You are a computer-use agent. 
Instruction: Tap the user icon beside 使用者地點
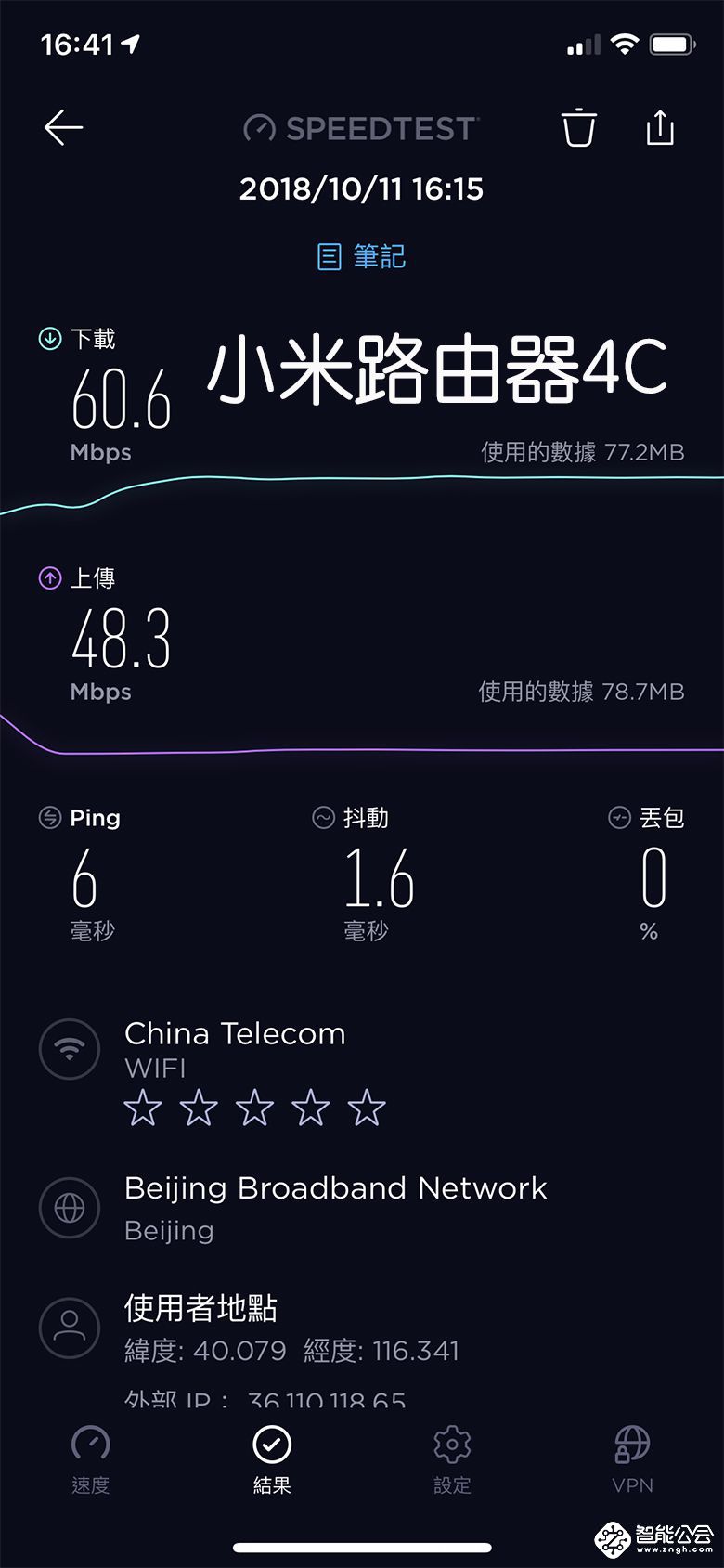coord(70,1328)
